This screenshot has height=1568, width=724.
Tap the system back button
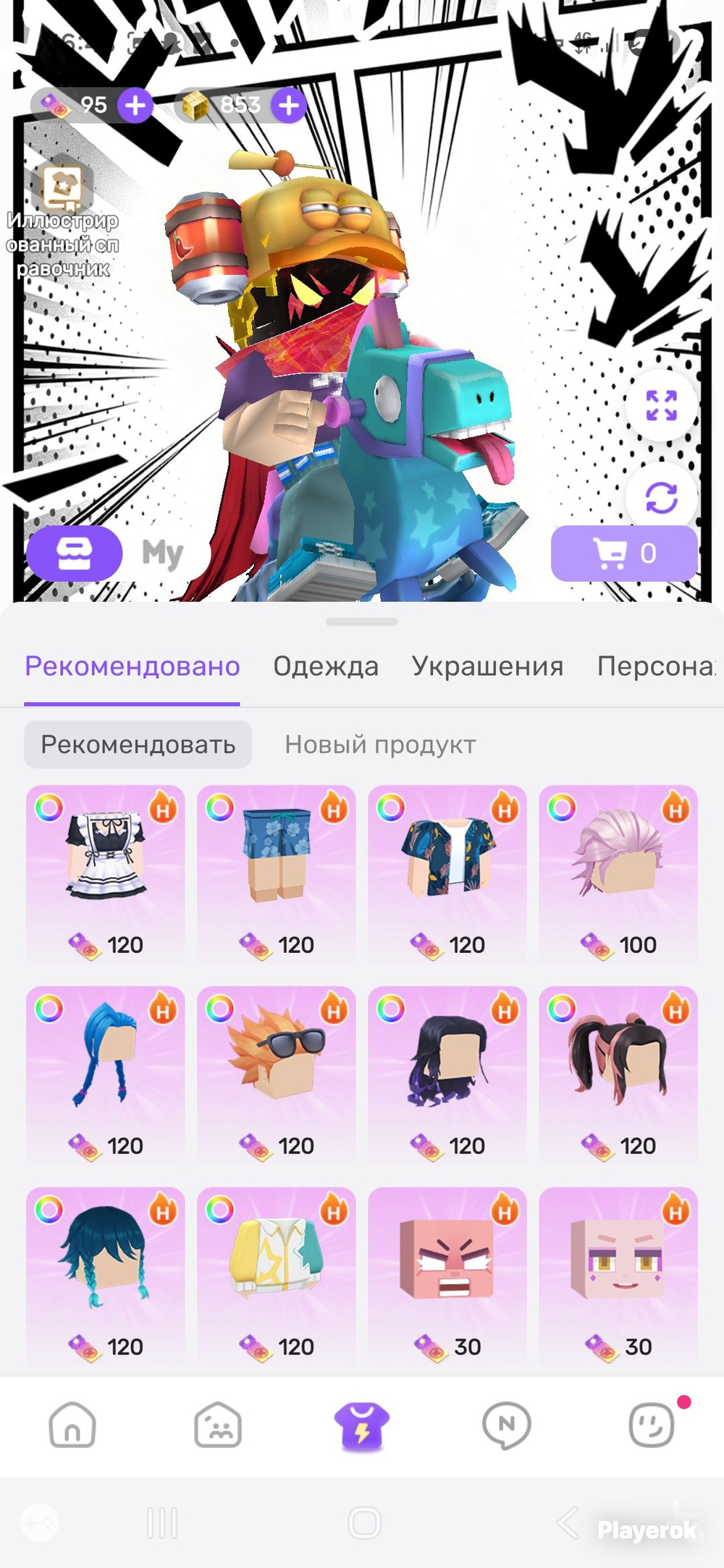pos(568,1522)
